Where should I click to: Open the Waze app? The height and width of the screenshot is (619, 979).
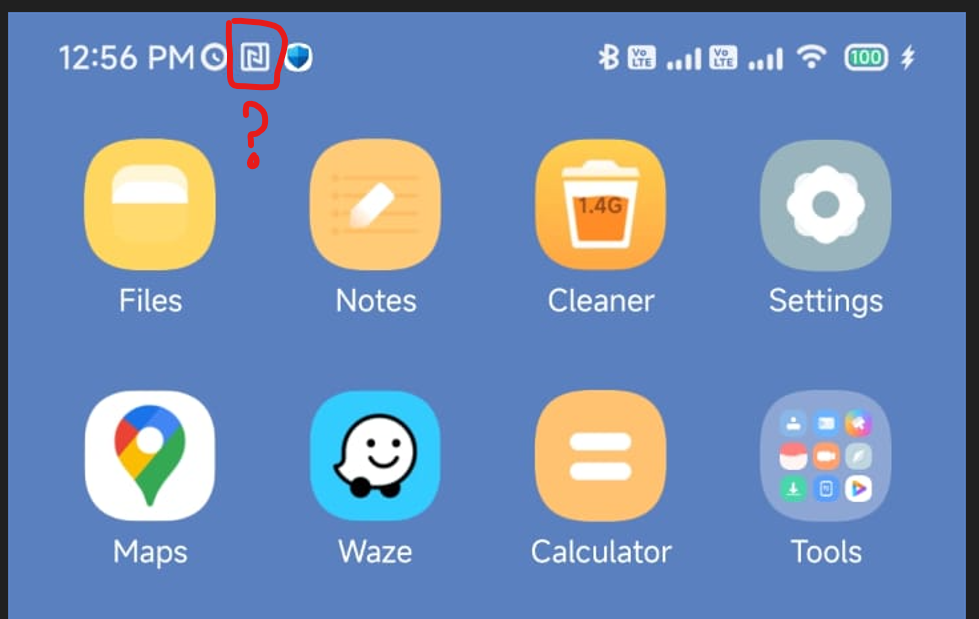[375, 456]
